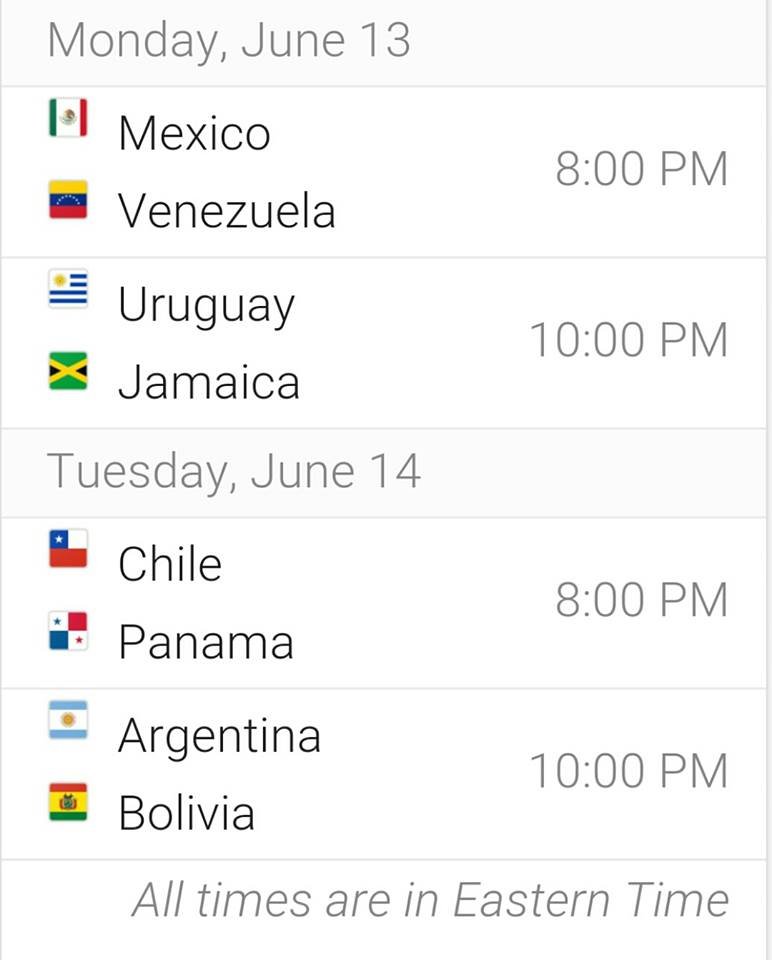Open the Mexico vs Venezuela match
Screen dimensions: 772x960
pyautogui.click(x=386, y=172)
